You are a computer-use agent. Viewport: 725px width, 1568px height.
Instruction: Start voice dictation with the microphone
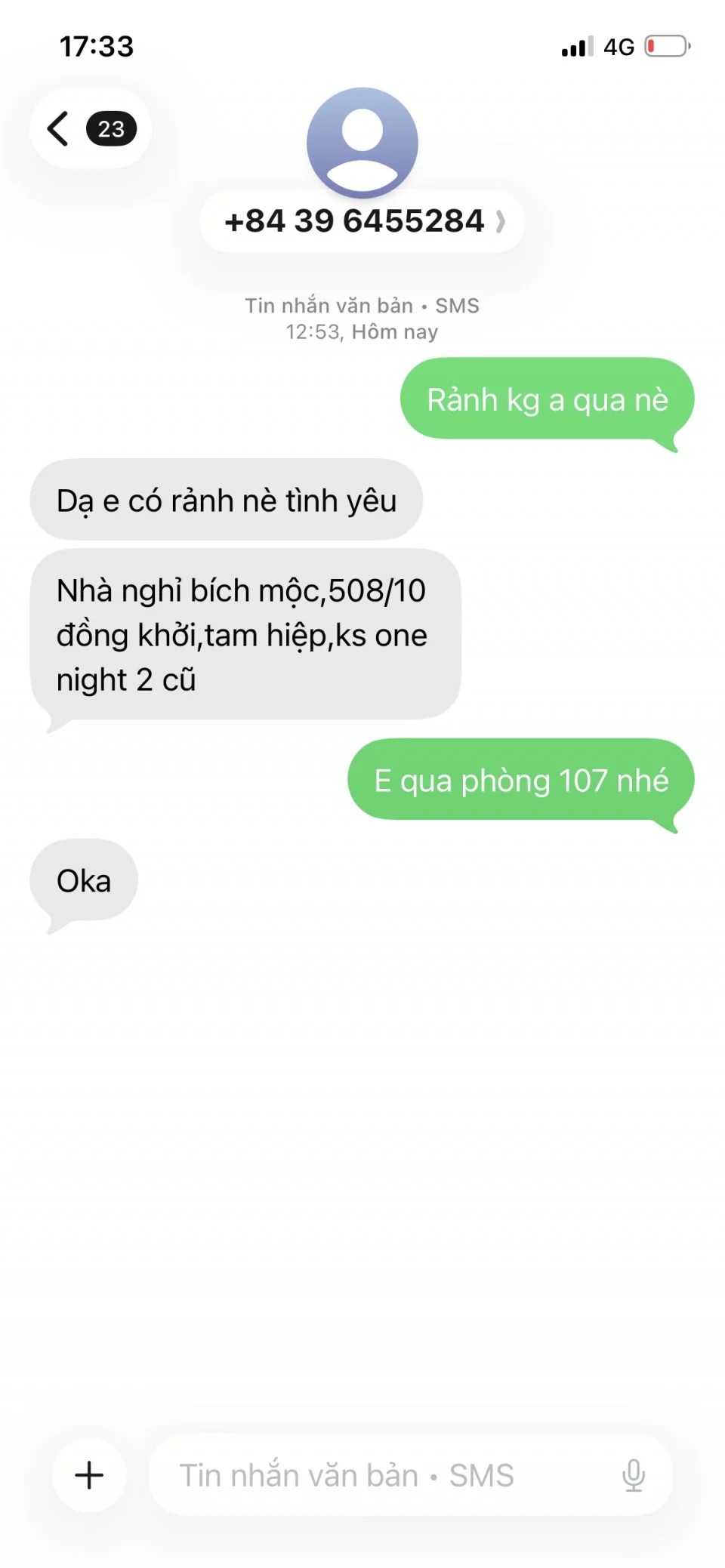click(633, 1474)
